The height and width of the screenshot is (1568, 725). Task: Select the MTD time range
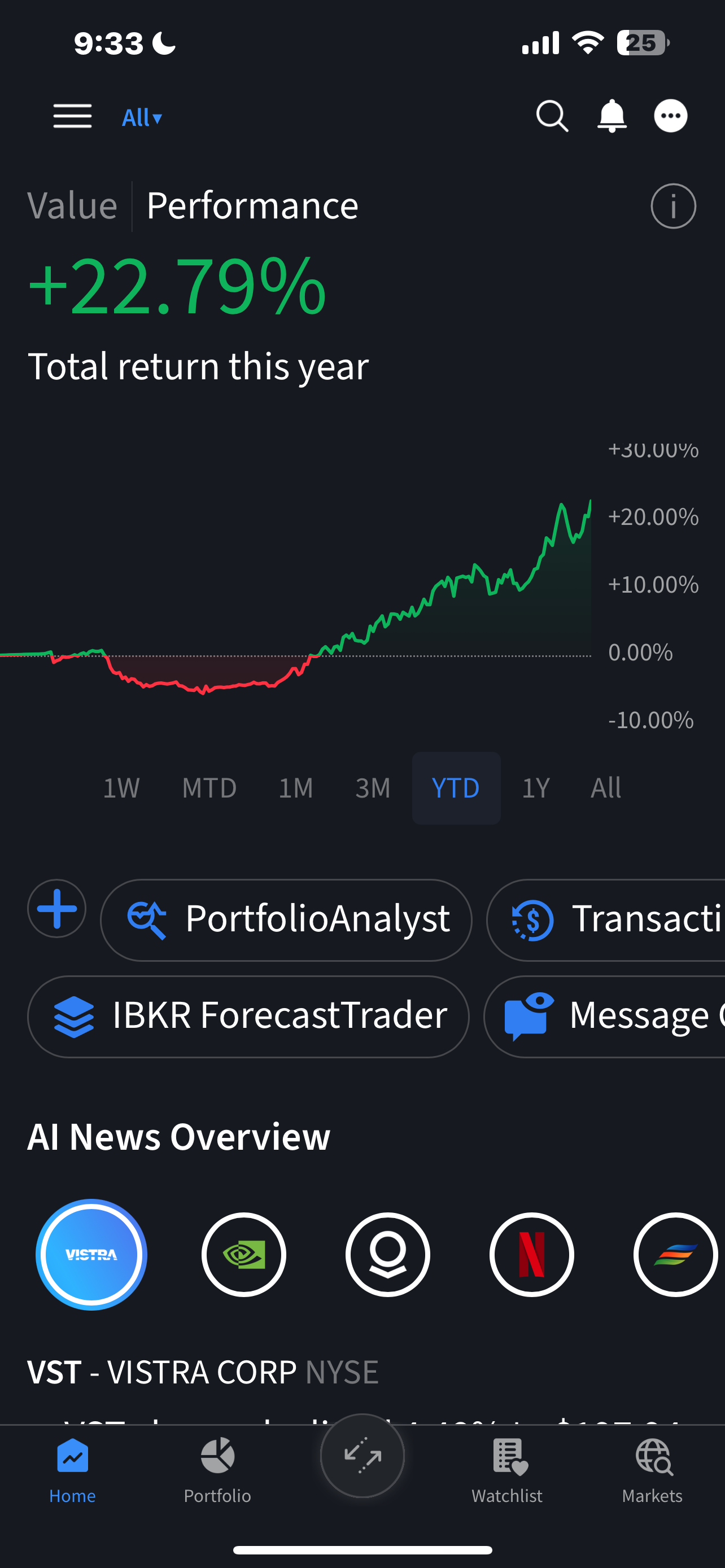coord(209,789)
